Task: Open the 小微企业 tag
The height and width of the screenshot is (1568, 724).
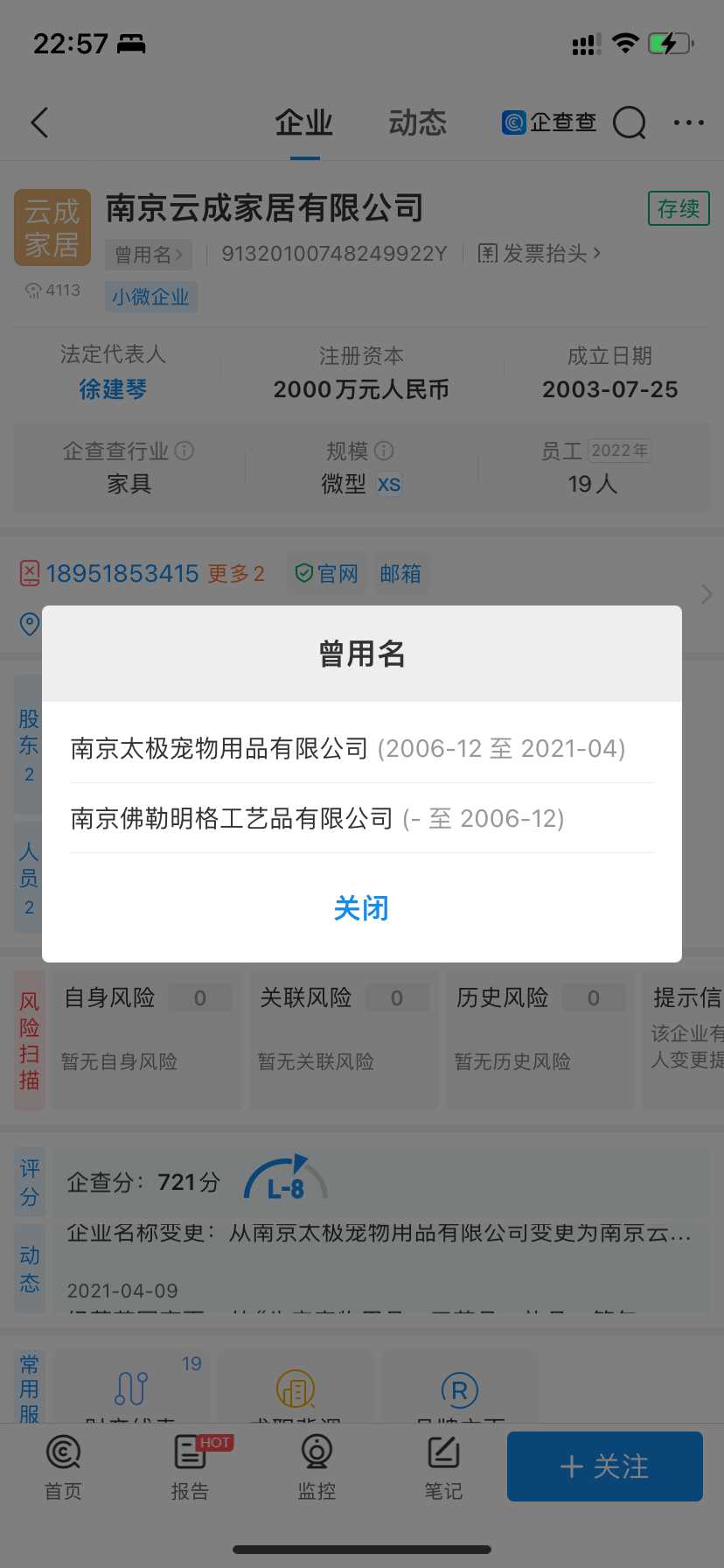Action: click(150, 297)
